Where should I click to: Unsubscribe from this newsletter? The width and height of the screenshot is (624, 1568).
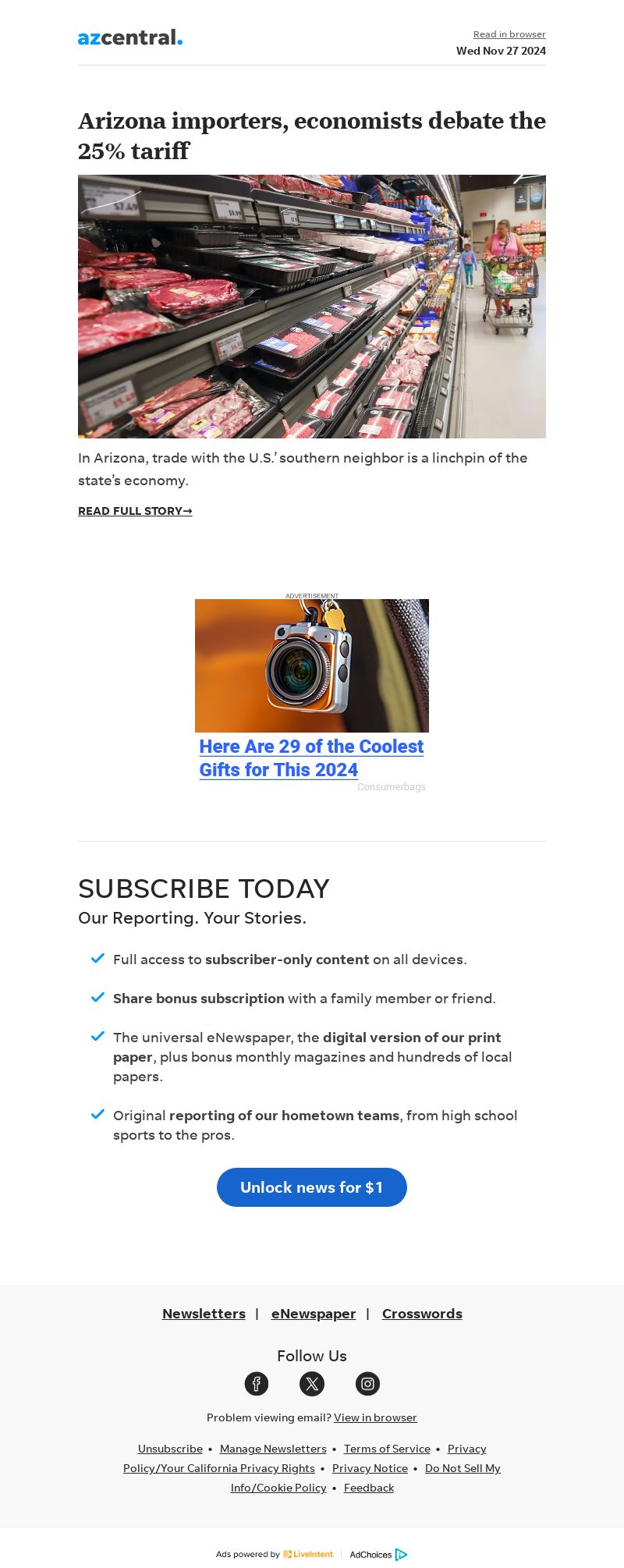[170, 1449]
